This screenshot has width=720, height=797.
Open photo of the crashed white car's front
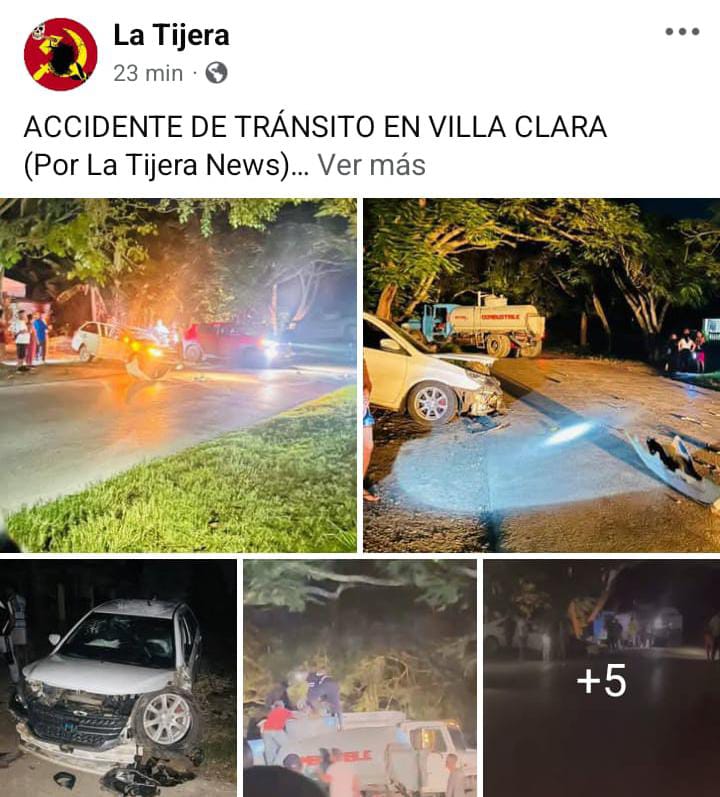point(118,678)
